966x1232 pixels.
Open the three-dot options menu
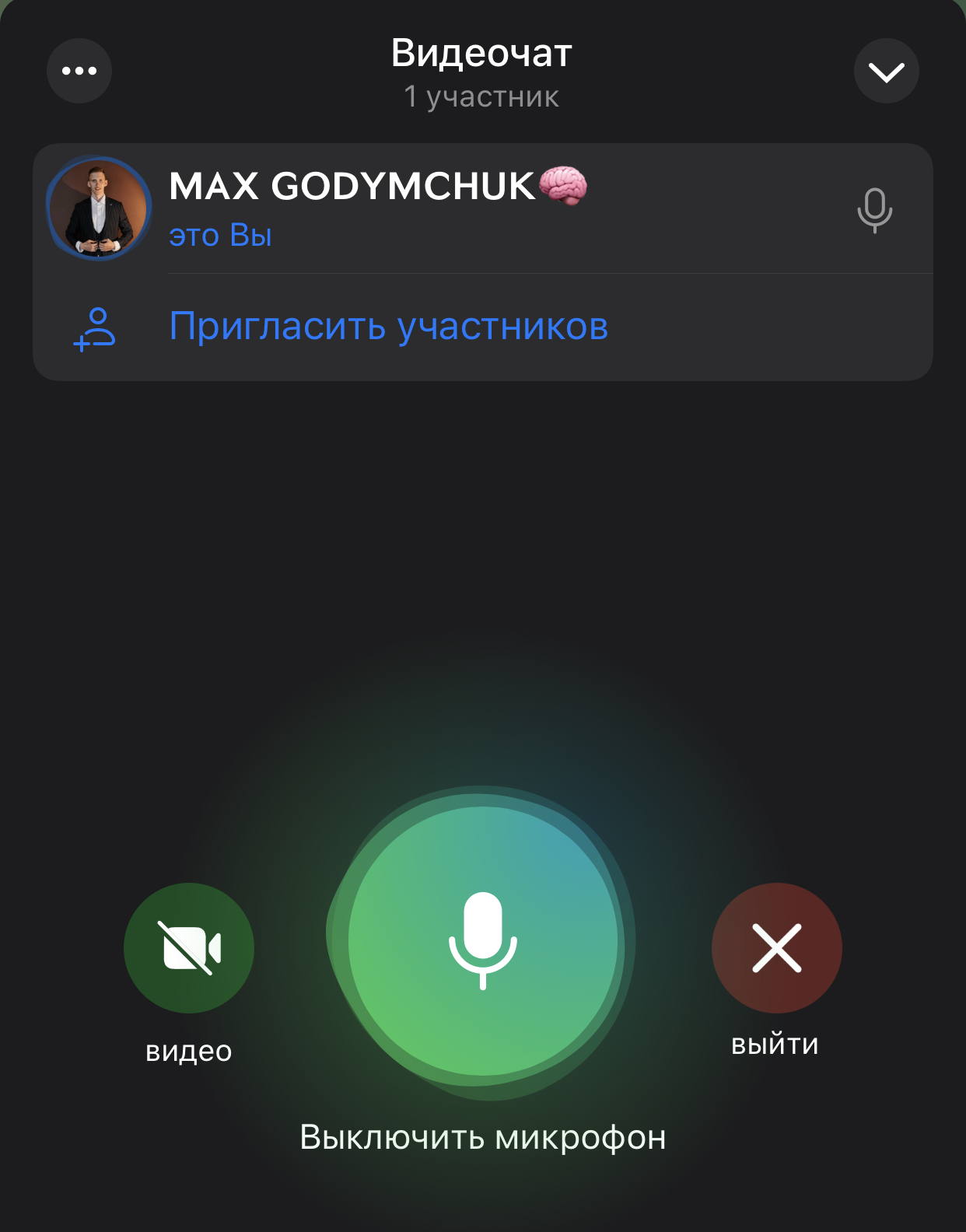(79, 71)
